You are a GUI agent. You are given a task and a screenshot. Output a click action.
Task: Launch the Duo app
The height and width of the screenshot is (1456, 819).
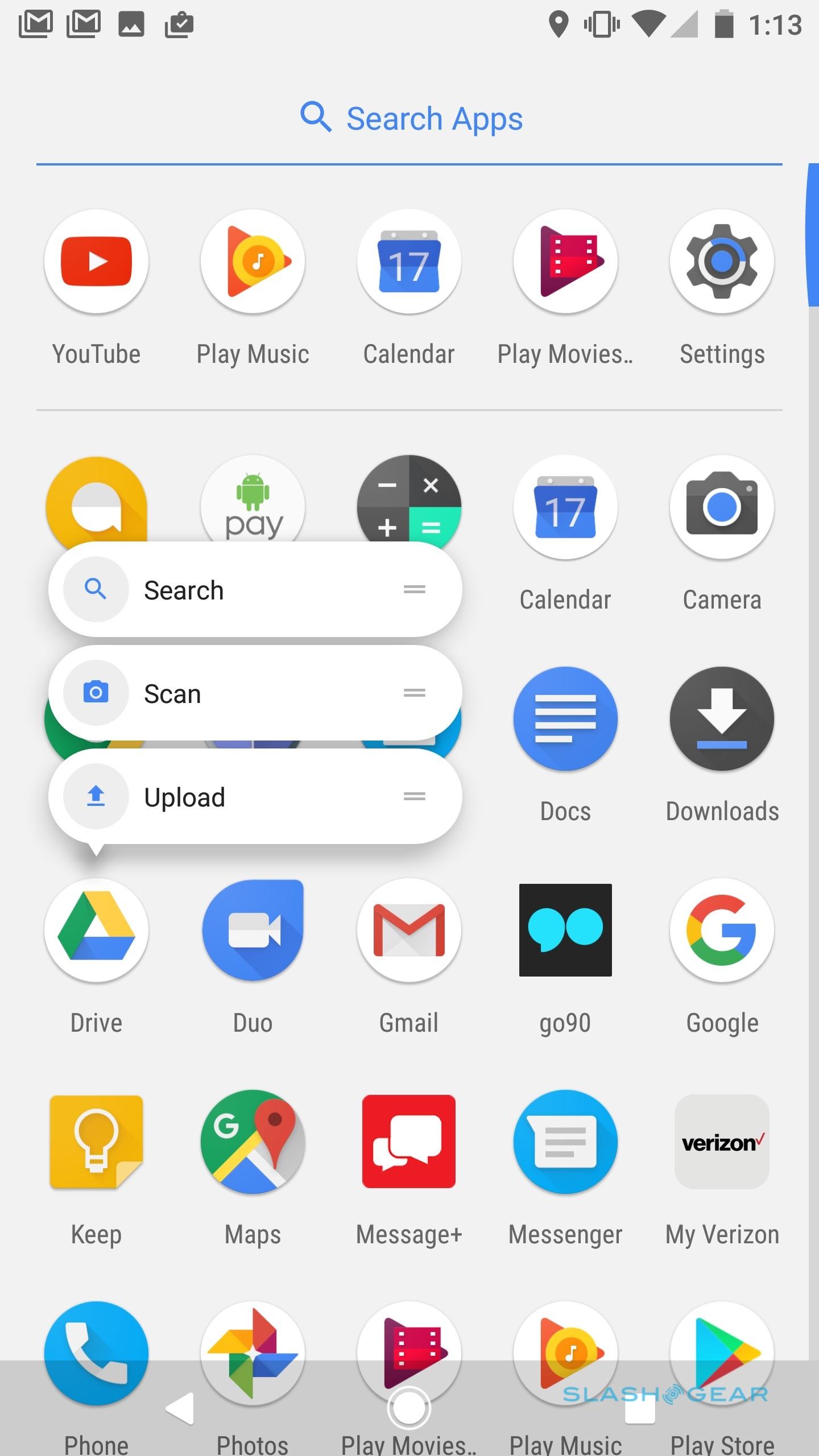(253, 930)
